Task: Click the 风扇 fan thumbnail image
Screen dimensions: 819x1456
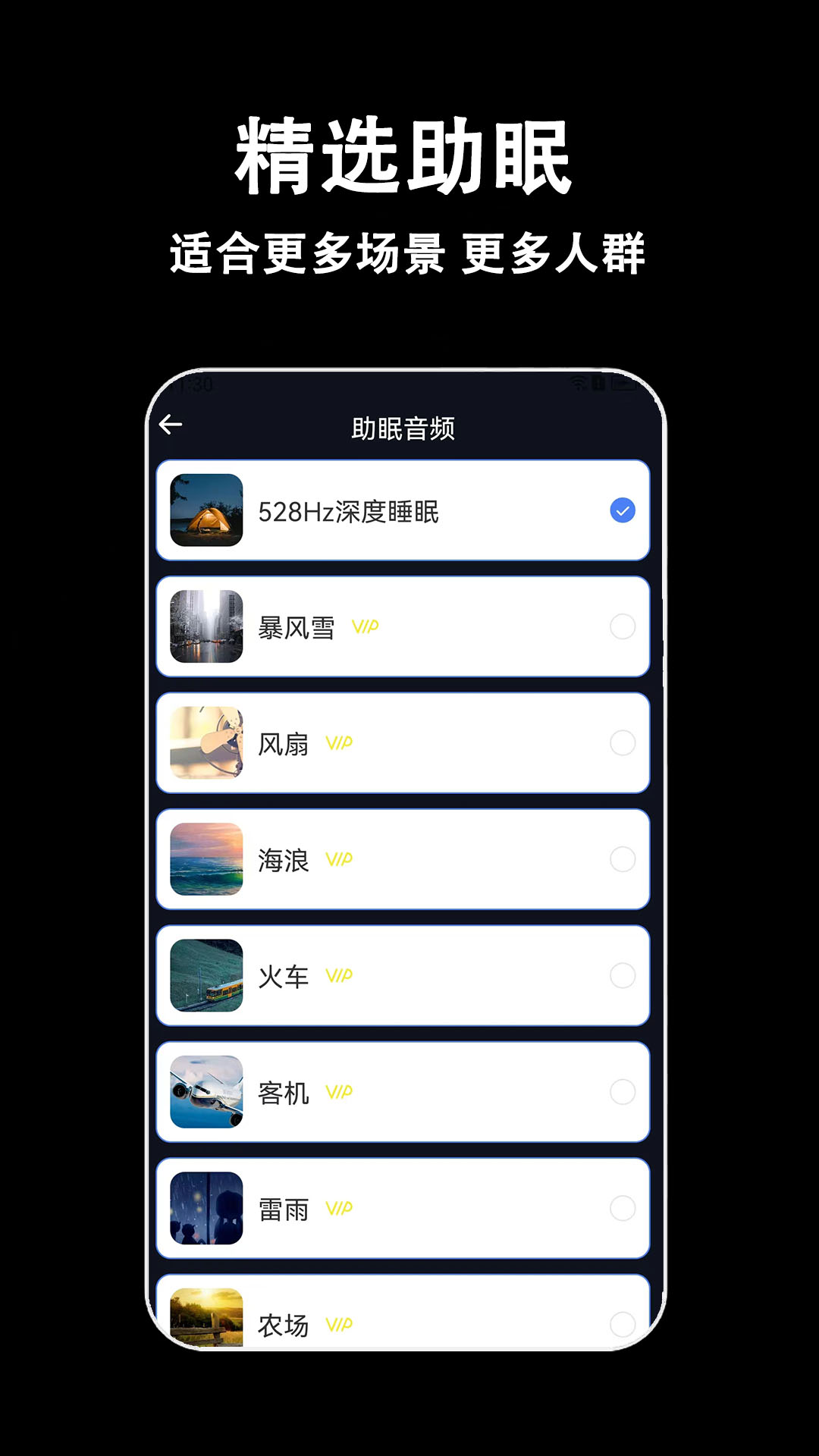Action: tap(205, 744)
